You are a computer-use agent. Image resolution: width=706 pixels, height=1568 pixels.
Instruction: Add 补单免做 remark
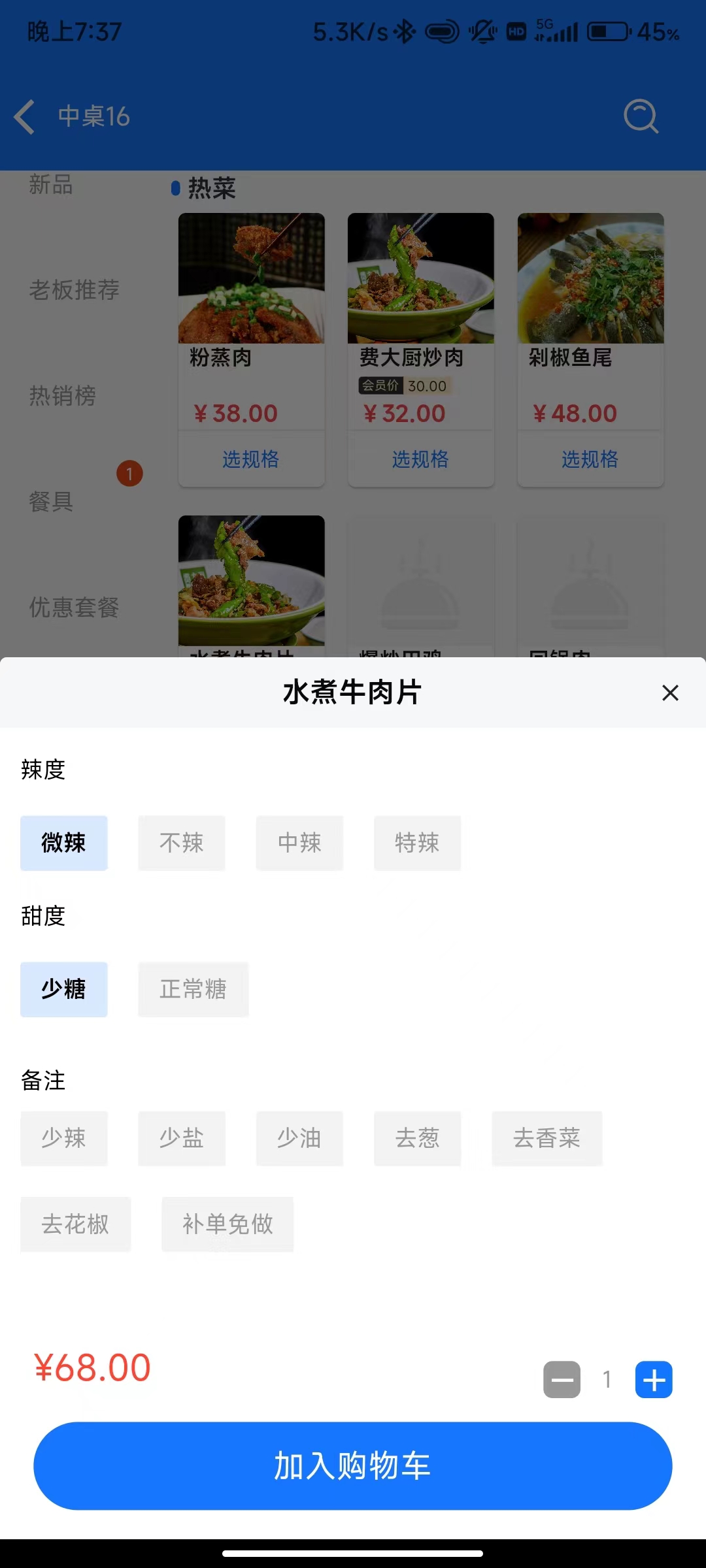pyautogui.click(x=228, y=1224)
